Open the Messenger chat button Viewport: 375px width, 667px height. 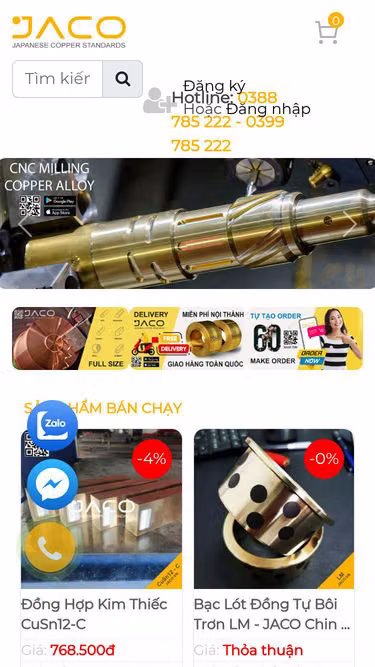[52, 485]
